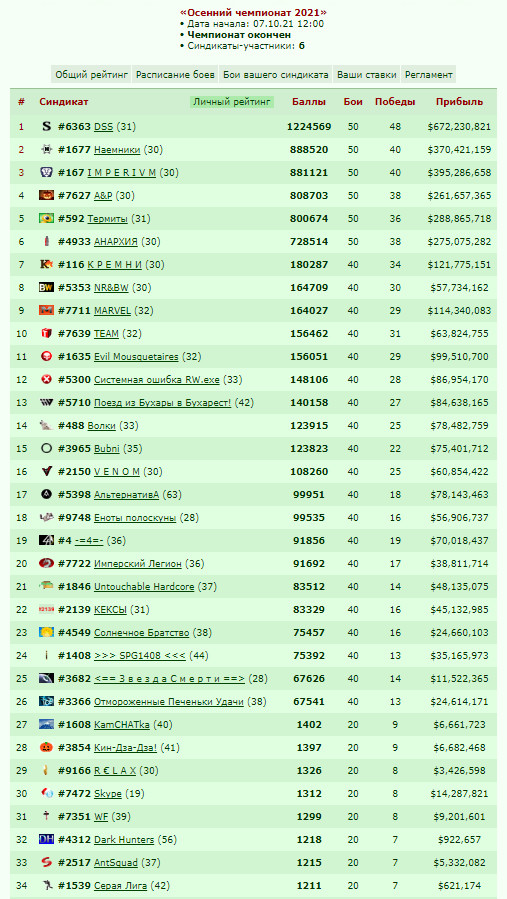507x899 pixels.
Task: Open Untouchable Hardcore syndicate link
Action: 144,587
